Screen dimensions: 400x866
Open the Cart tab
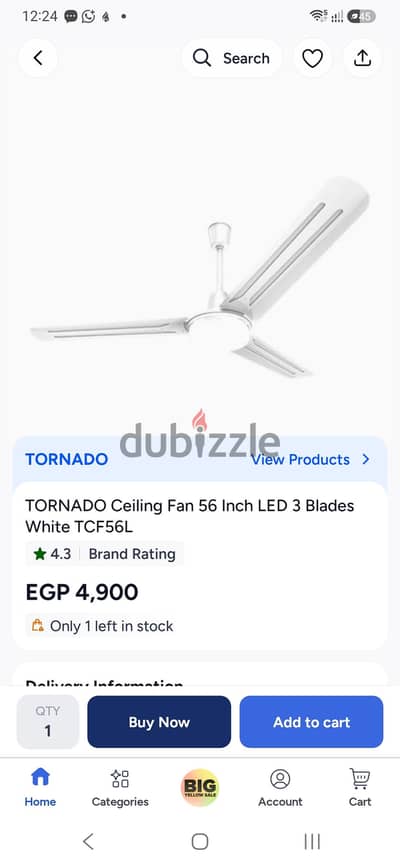360,788
